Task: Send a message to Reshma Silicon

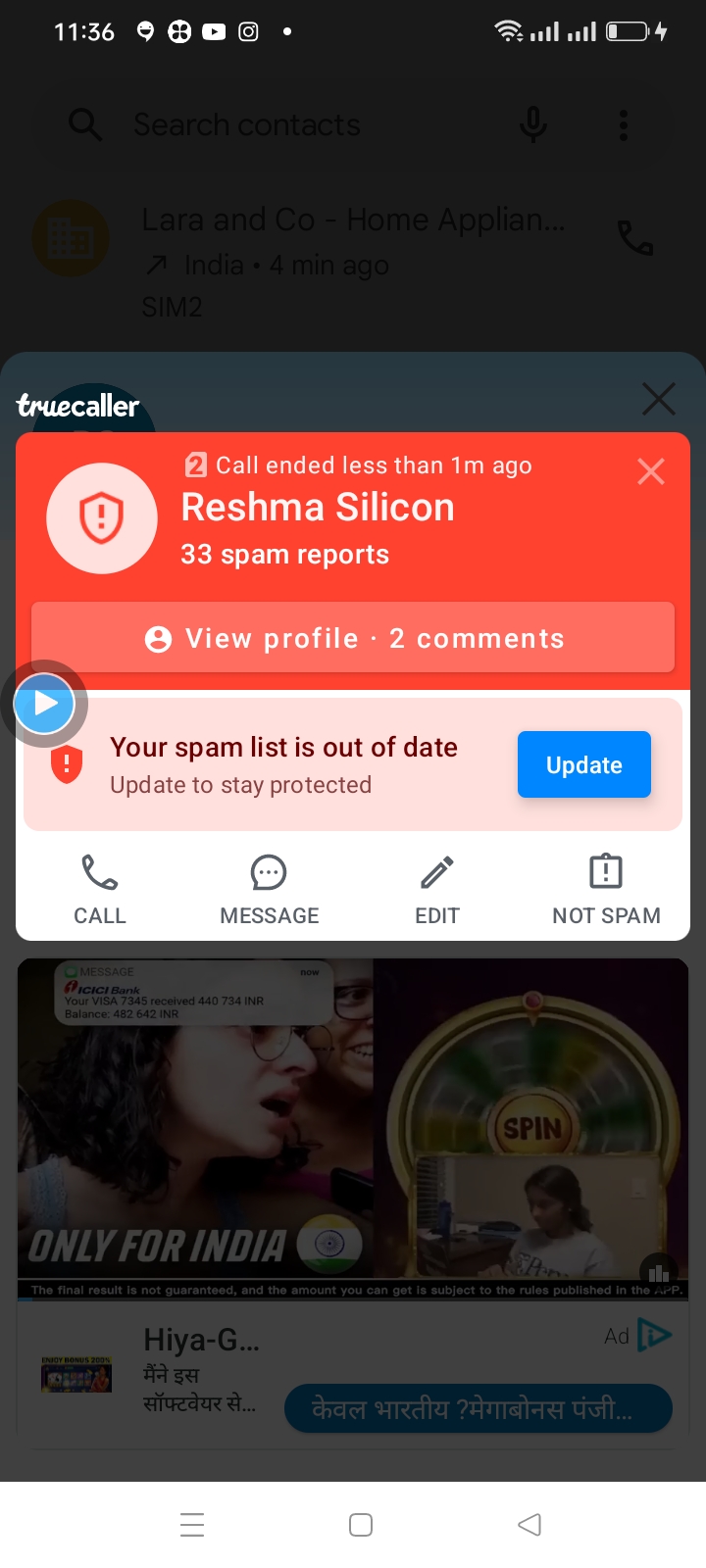Action: pos(270,890)
